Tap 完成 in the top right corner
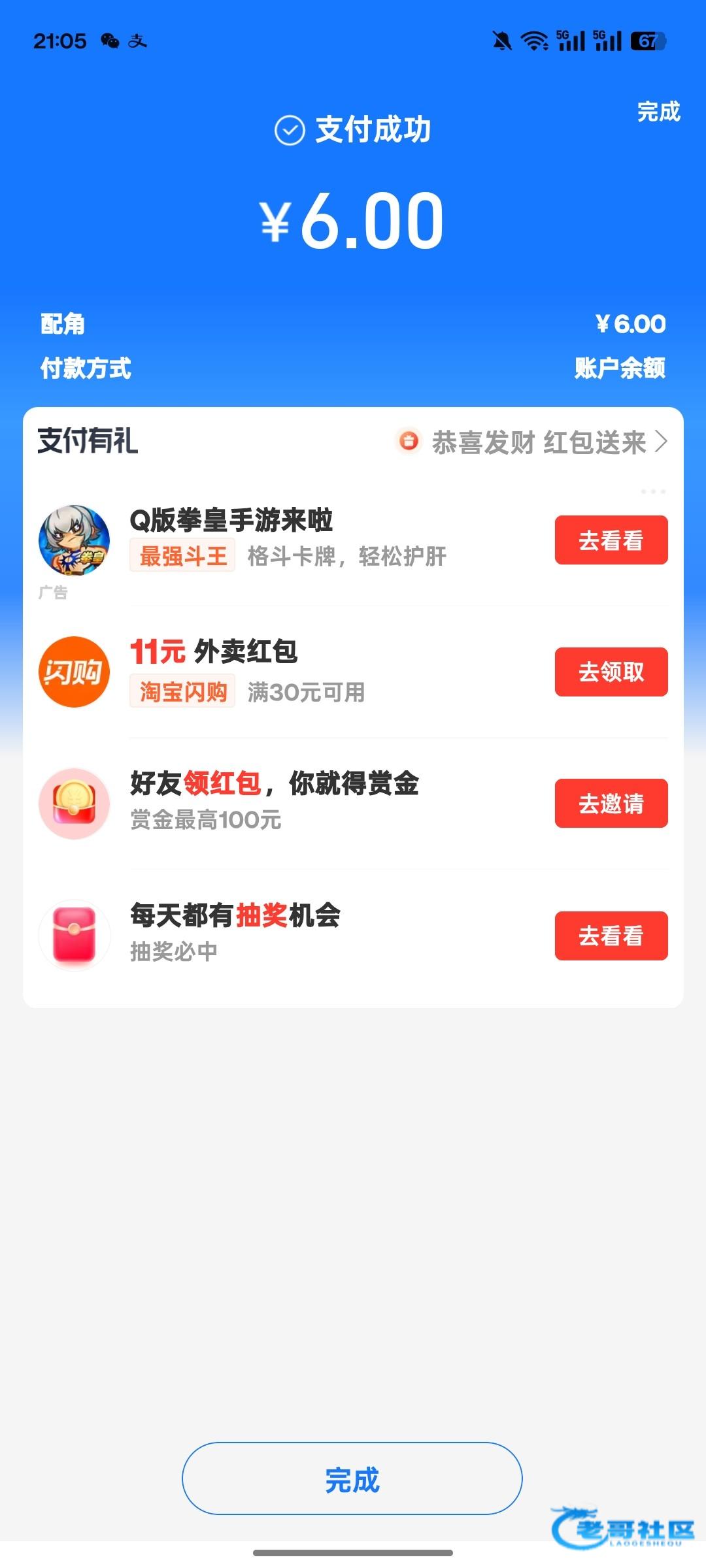The image size is (706, 1568). [x=658, y=112]
